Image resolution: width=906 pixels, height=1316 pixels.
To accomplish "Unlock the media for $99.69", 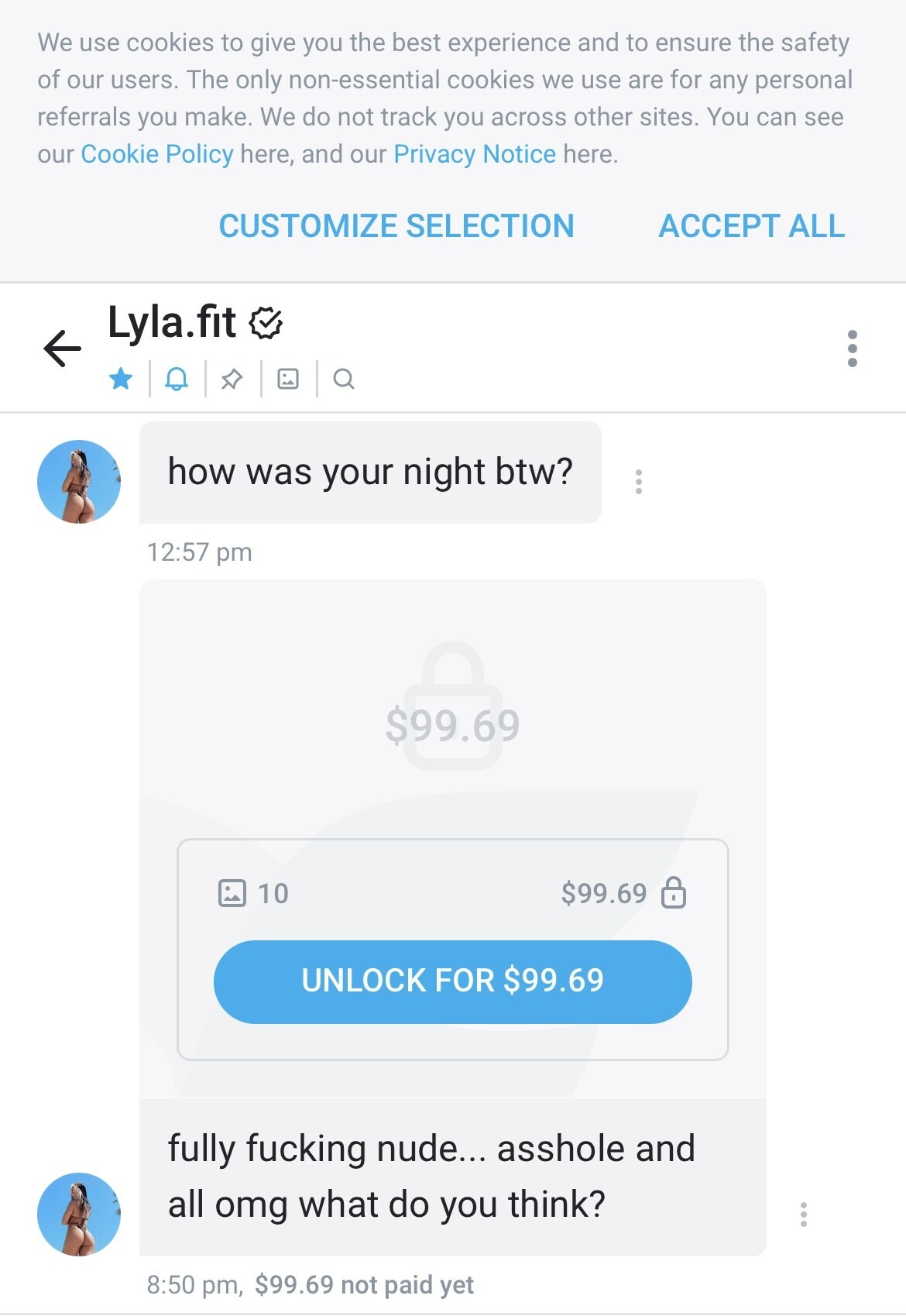I will point(452,981).
